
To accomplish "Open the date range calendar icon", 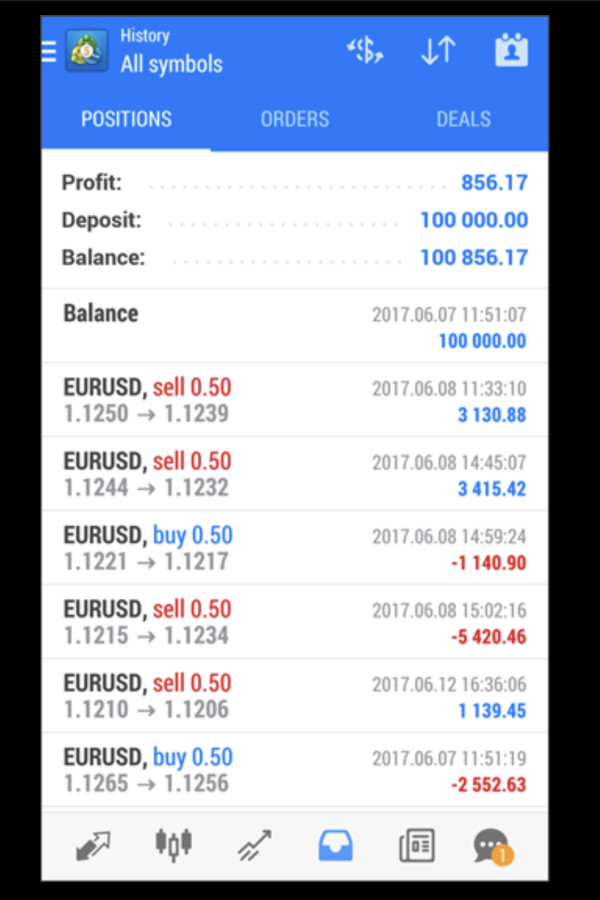I will 510,51.
